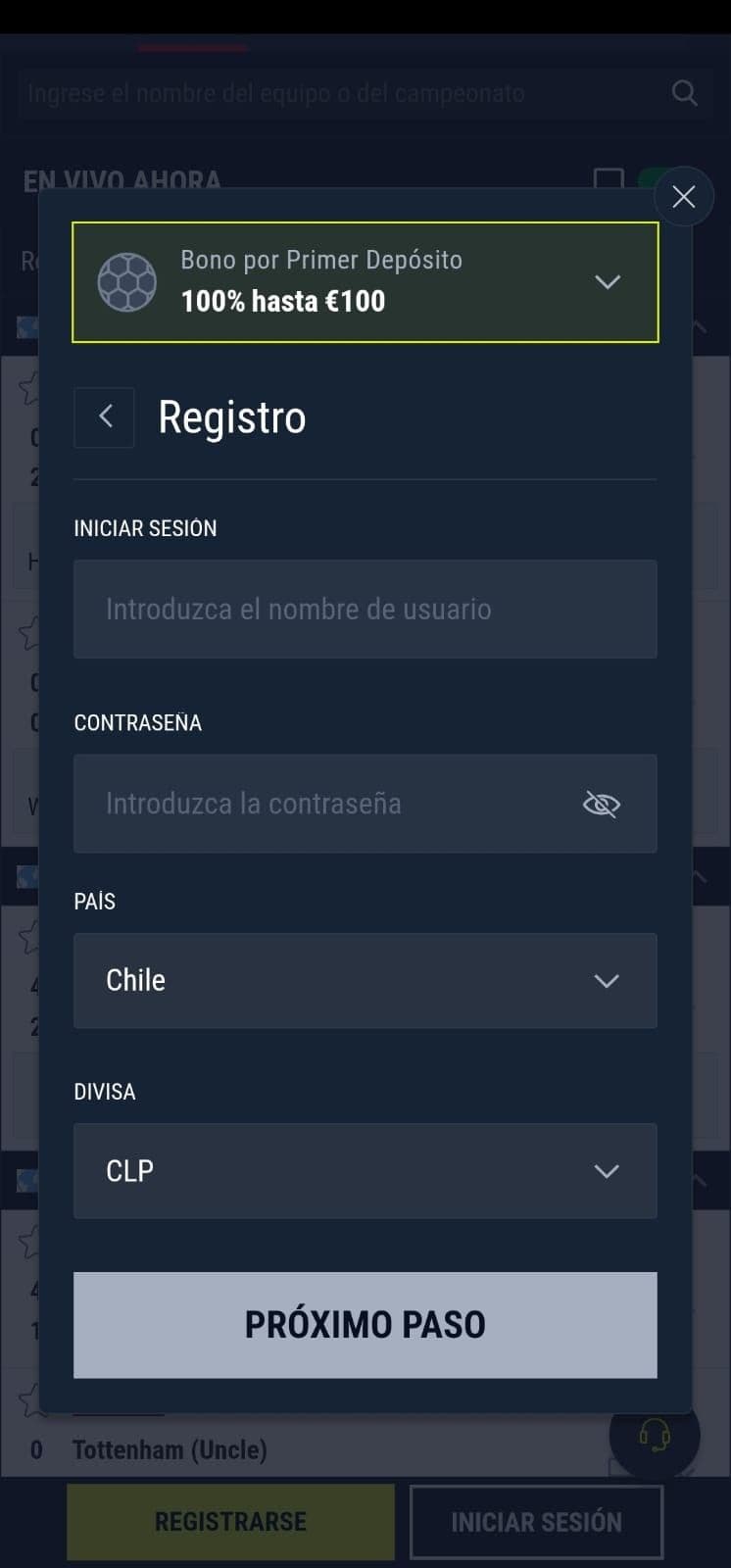Switch to the INICIAR SESIÓN tab
Screen dimensions: 731x1568
click(536, 1522)
